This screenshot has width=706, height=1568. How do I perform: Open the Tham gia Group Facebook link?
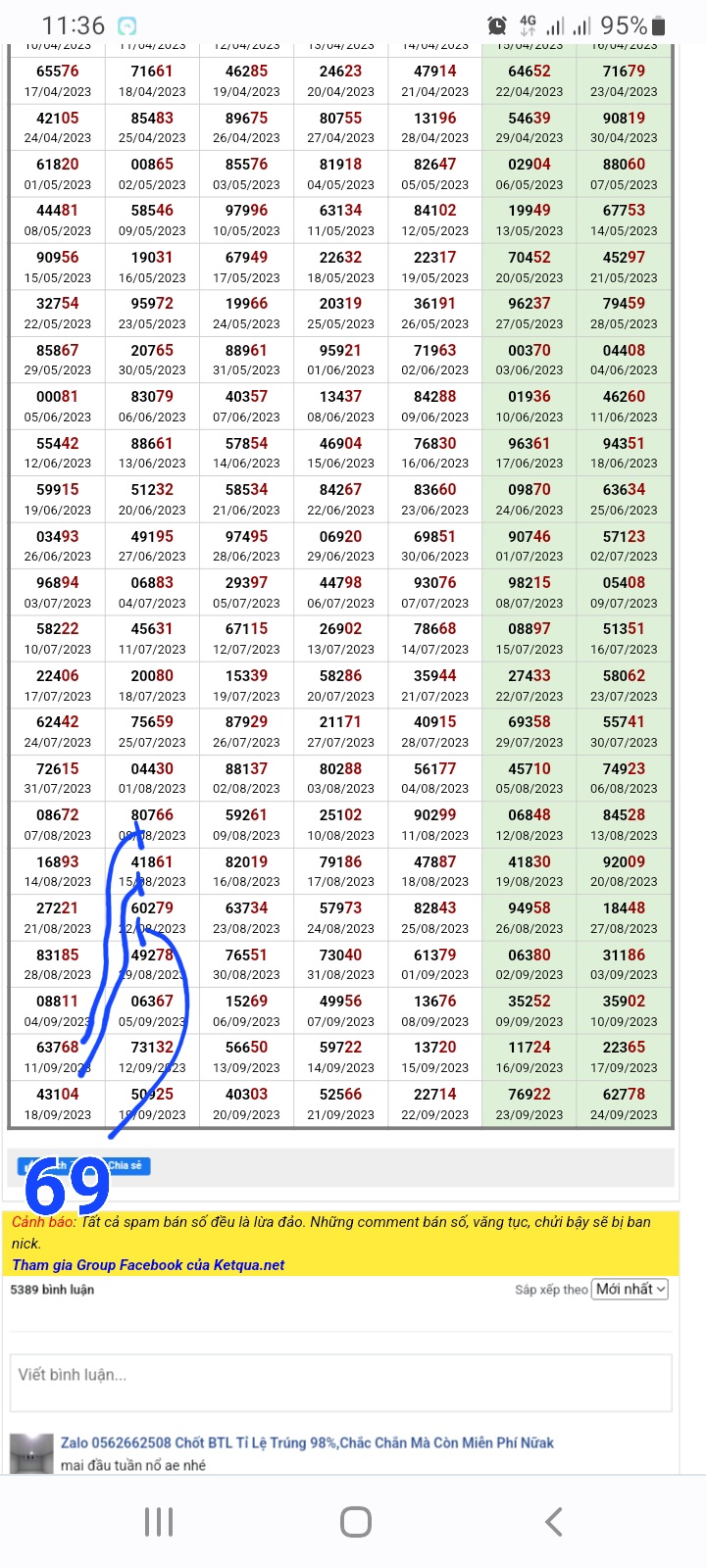tap(148, 1265)
